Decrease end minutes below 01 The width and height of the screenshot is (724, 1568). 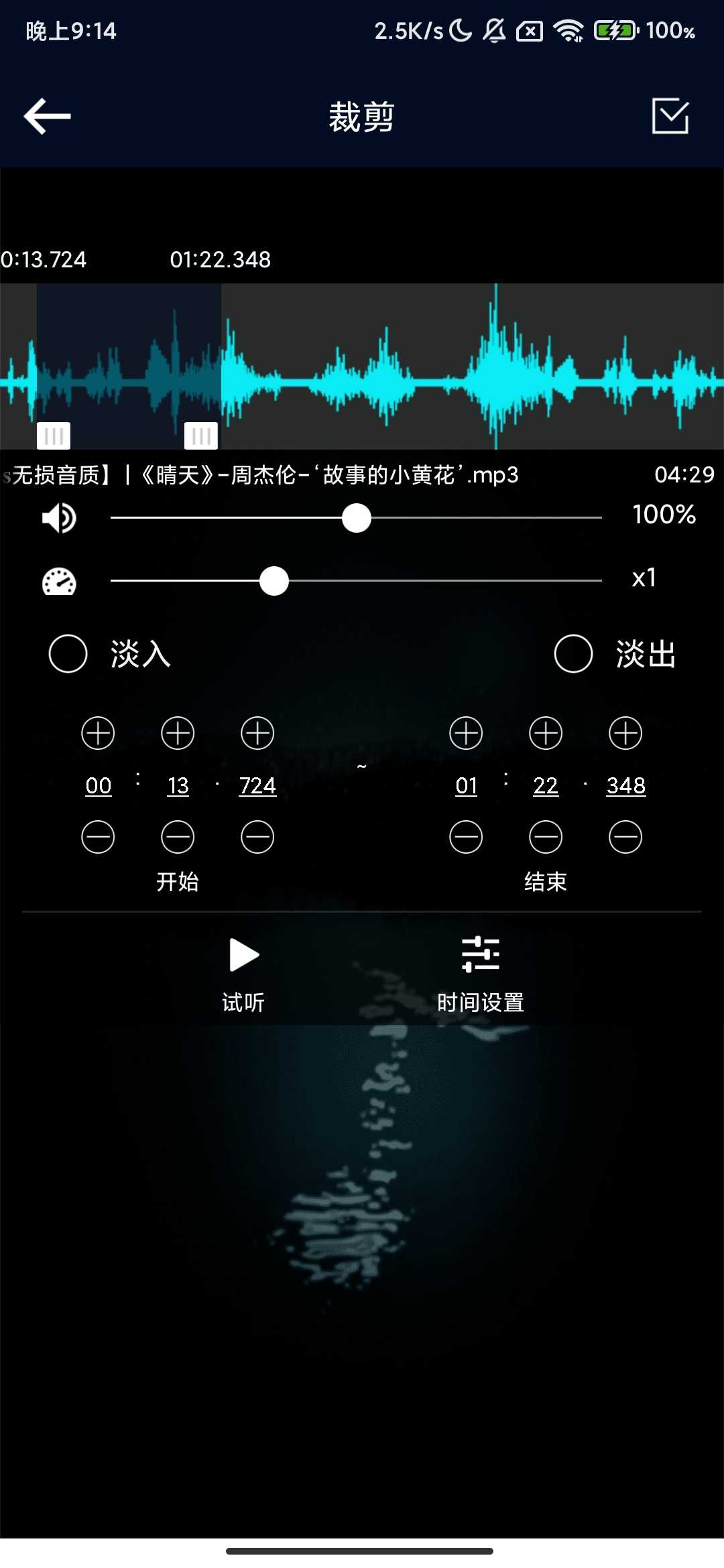[x=466, y=837]
